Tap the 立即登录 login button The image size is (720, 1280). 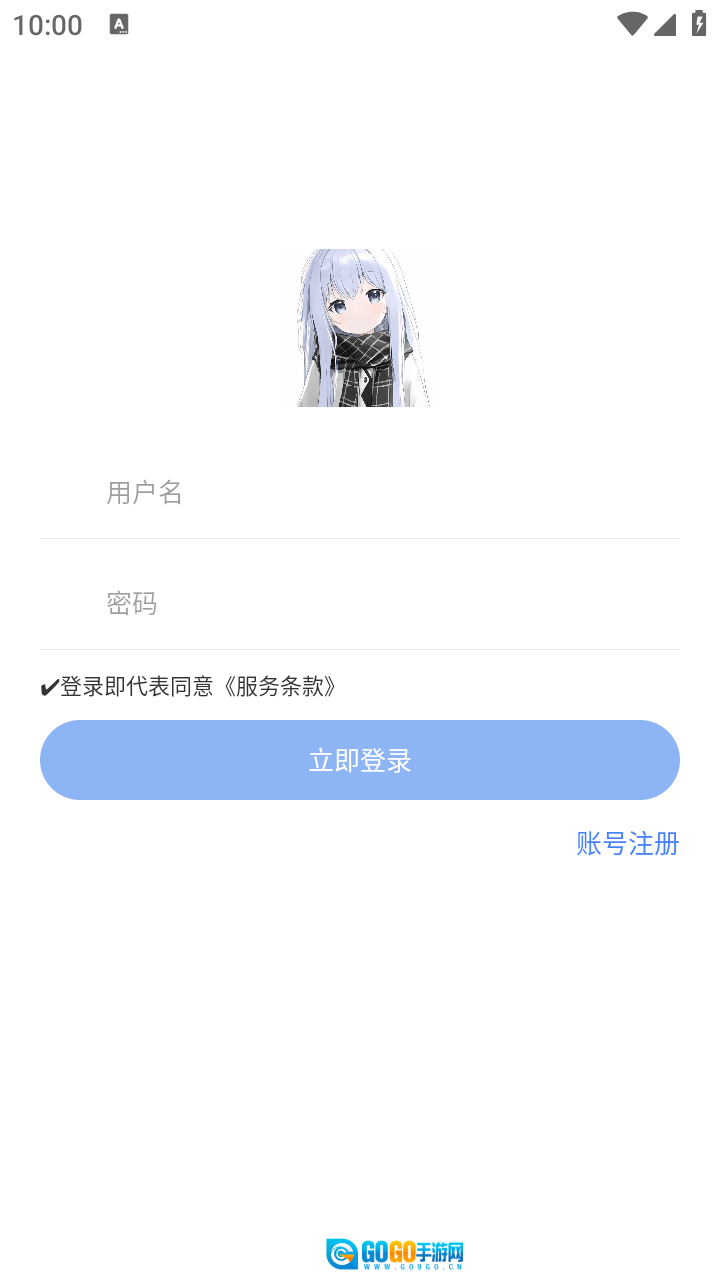pyautogui.click(x=360, y=760)
